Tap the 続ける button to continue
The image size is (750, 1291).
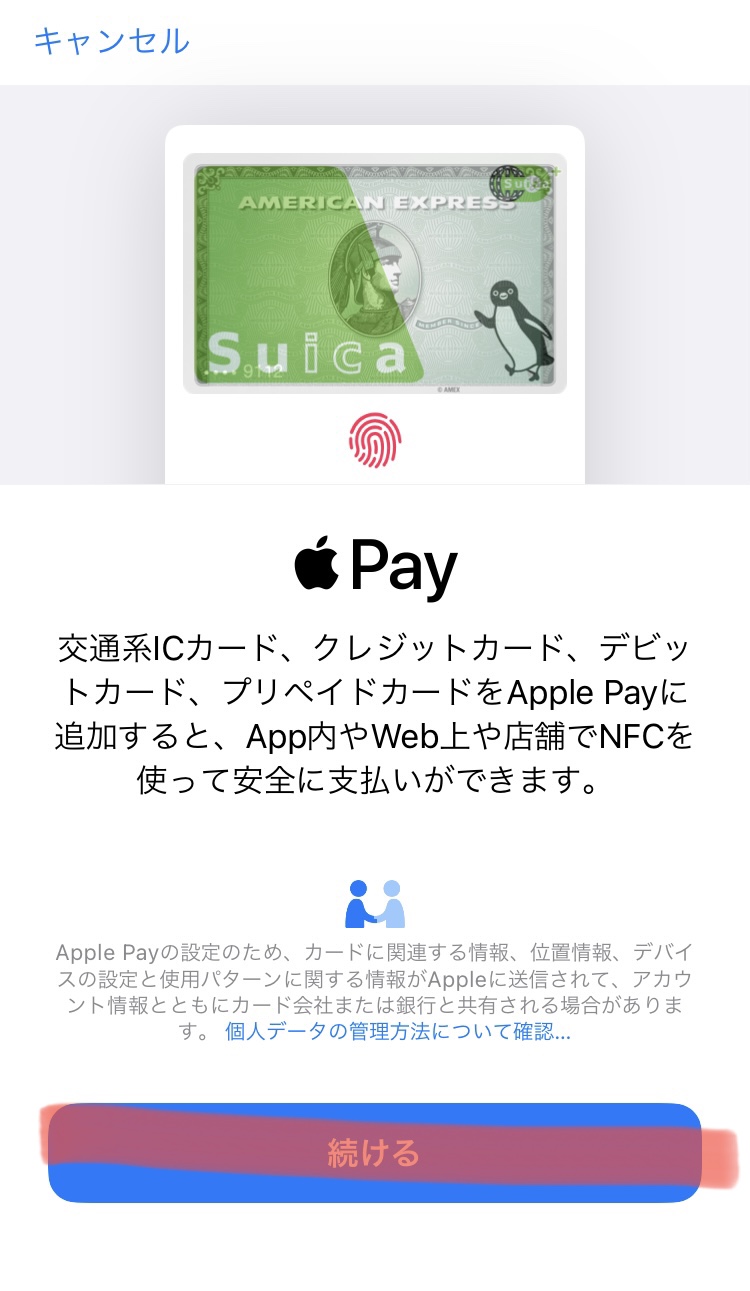[x=374, y=1153]
